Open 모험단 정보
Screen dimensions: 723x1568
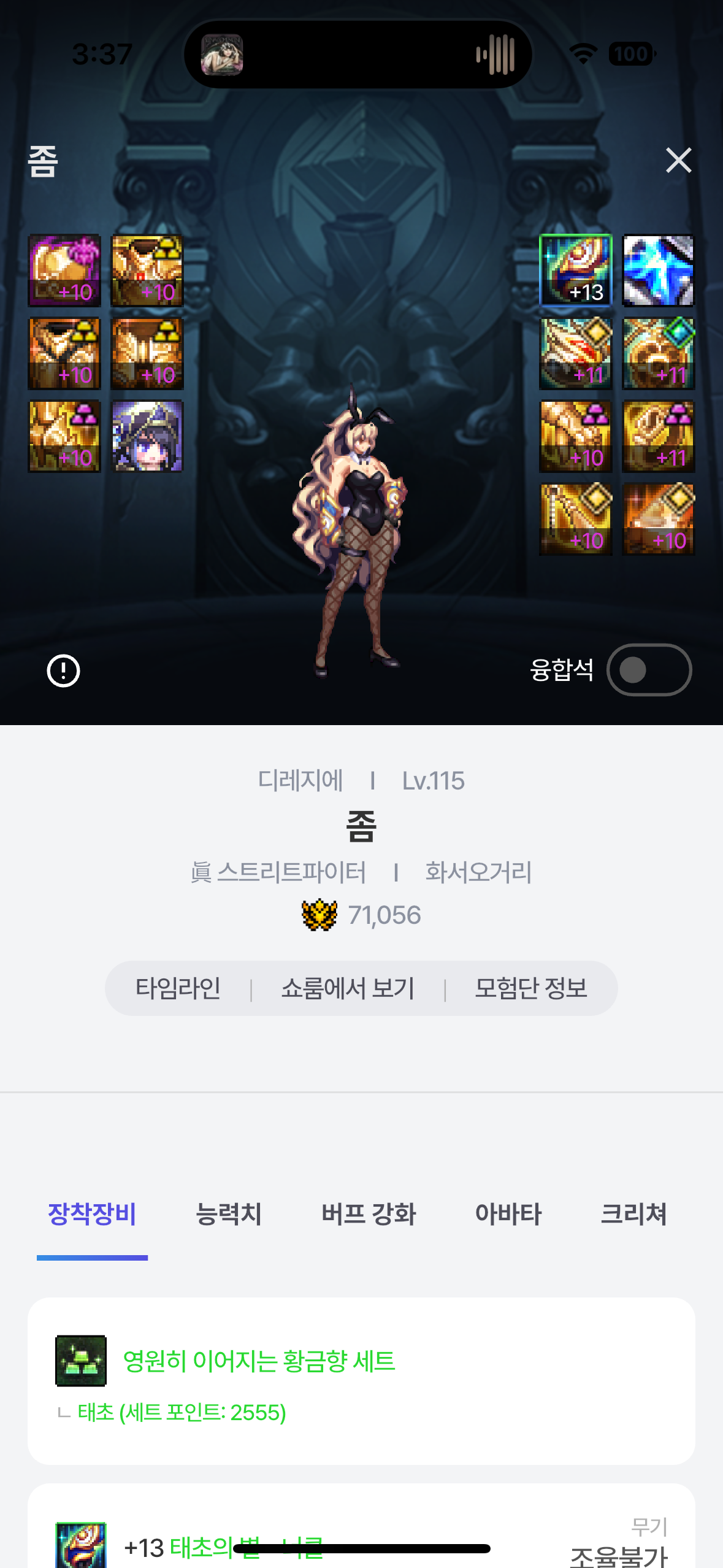click(x=531, y=988)
